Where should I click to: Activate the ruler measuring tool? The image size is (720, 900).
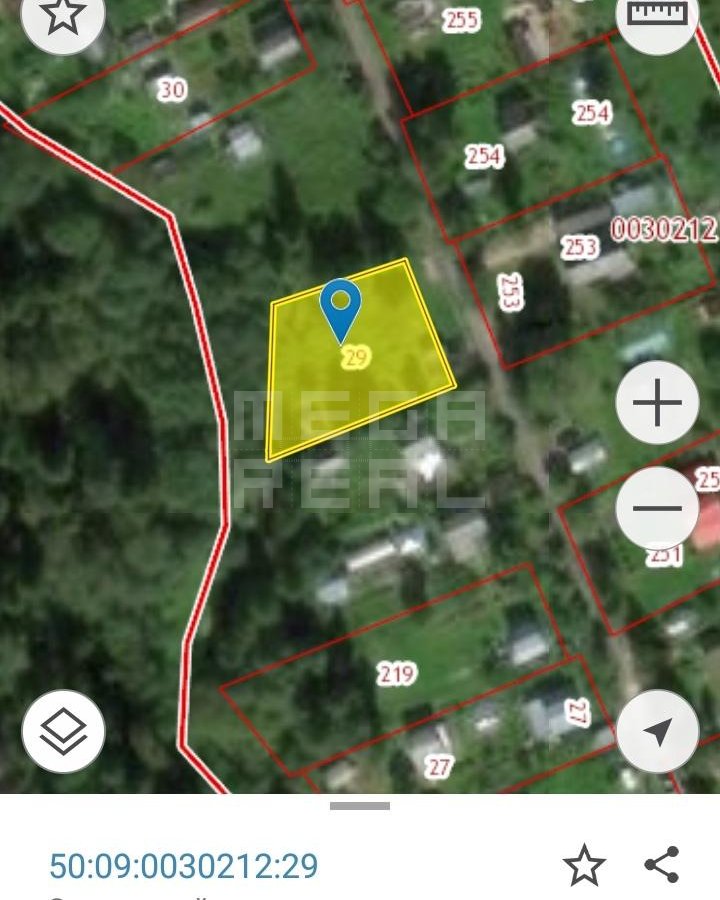click(x=657, y=15)
